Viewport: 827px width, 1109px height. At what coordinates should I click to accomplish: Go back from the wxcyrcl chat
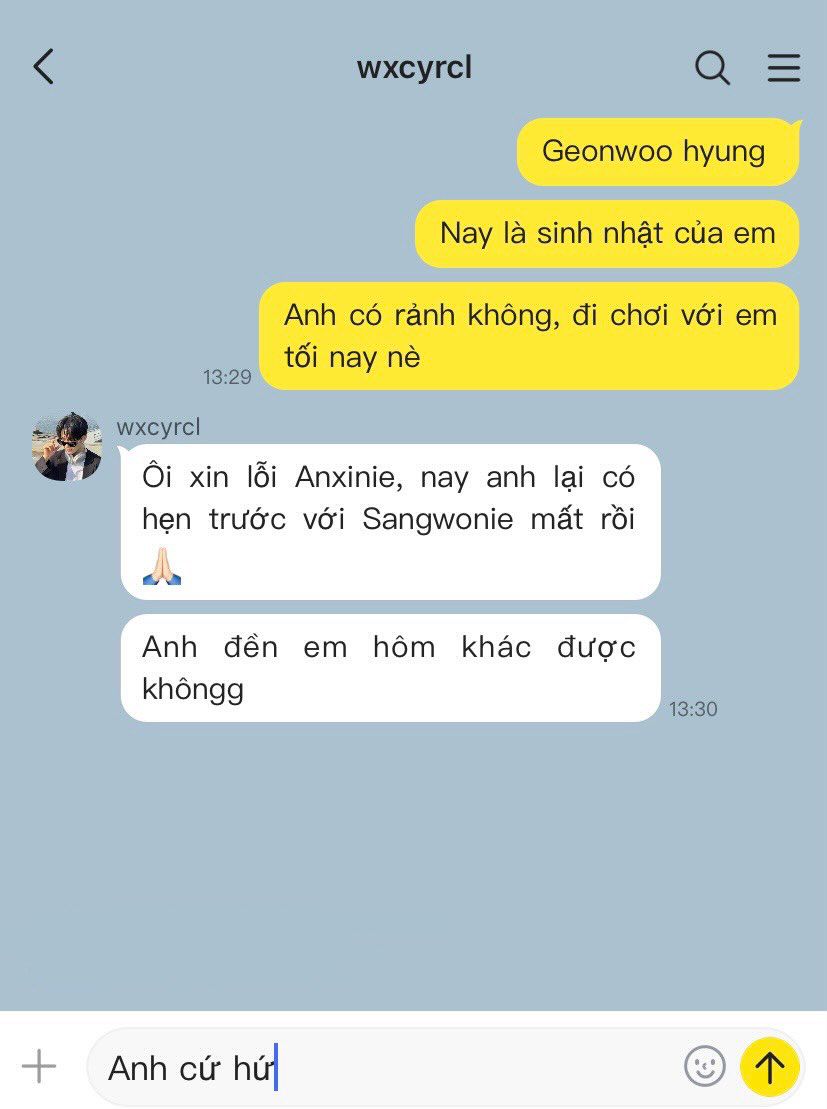tap(43, 68)
